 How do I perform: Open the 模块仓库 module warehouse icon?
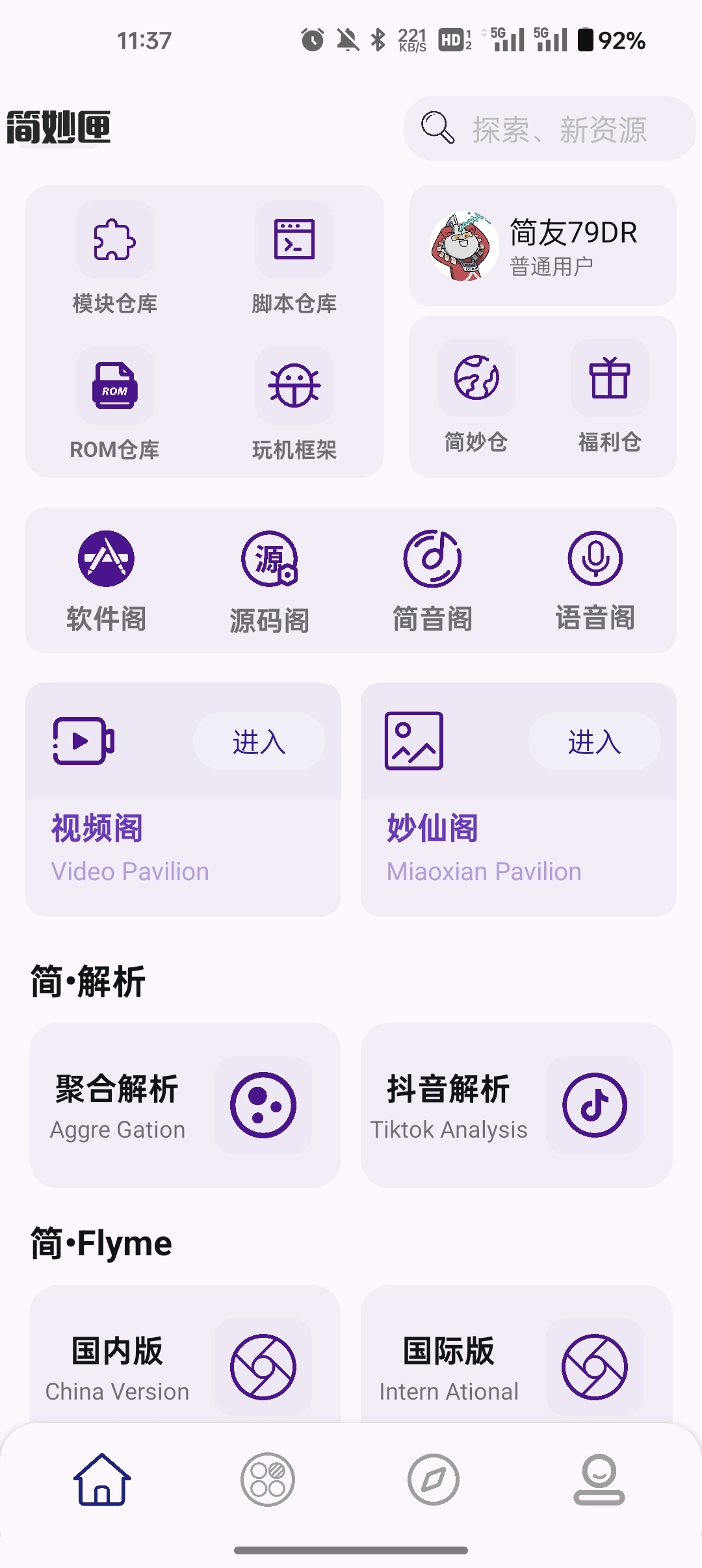pyautogui.click(x=114, y=241)
